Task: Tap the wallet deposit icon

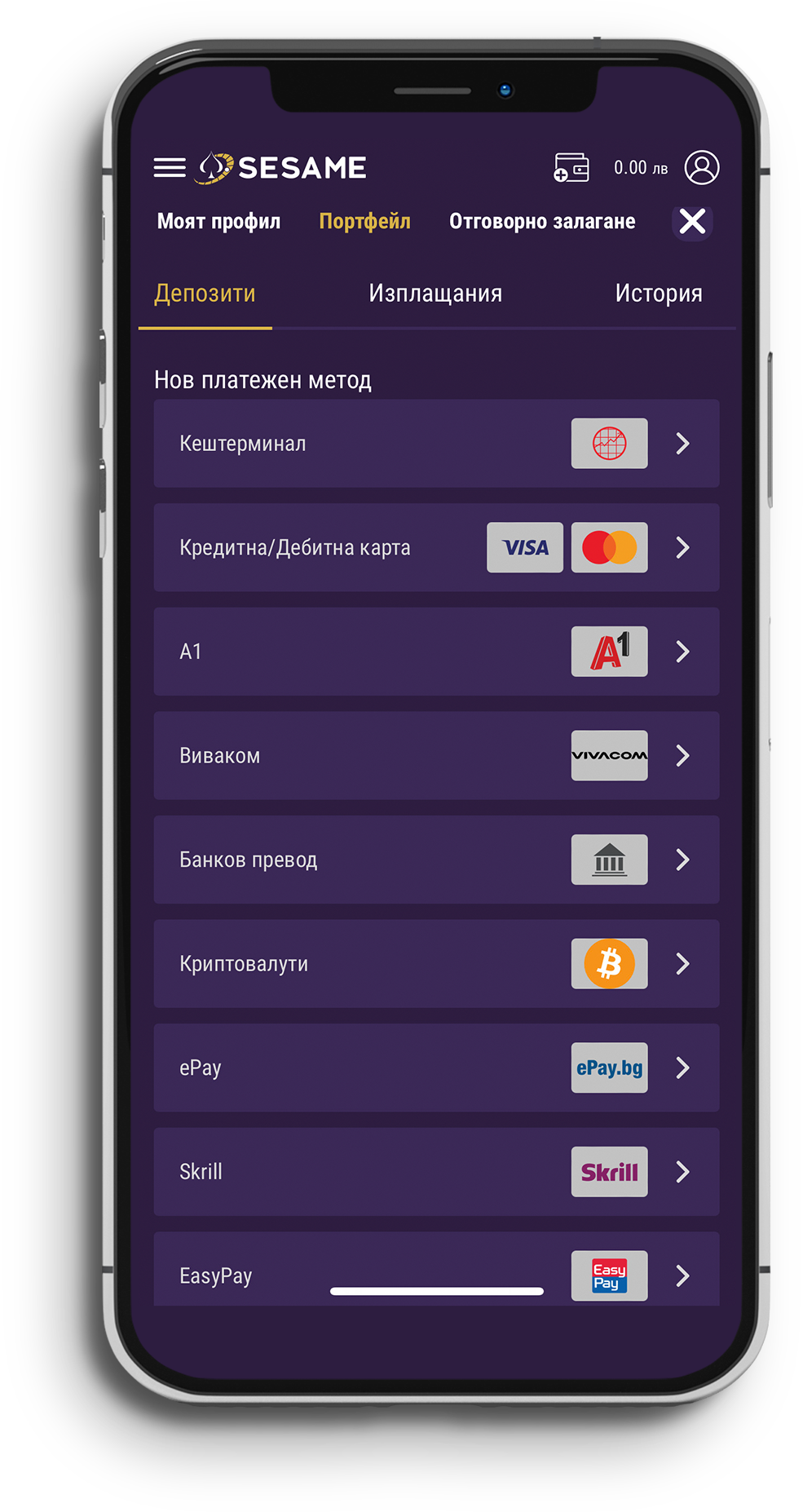Action: (x=571, y=168)
